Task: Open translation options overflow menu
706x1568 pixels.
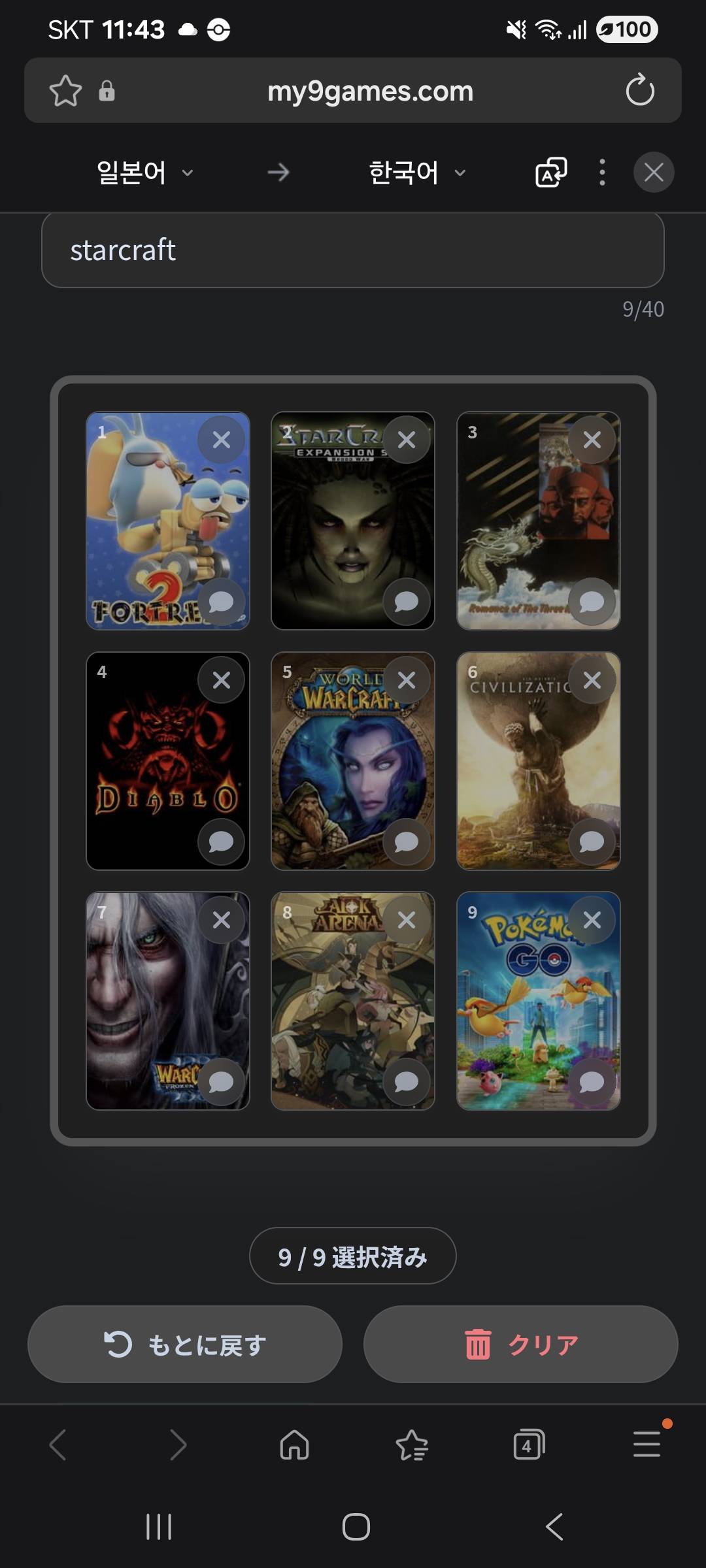Action: [602, 172]
